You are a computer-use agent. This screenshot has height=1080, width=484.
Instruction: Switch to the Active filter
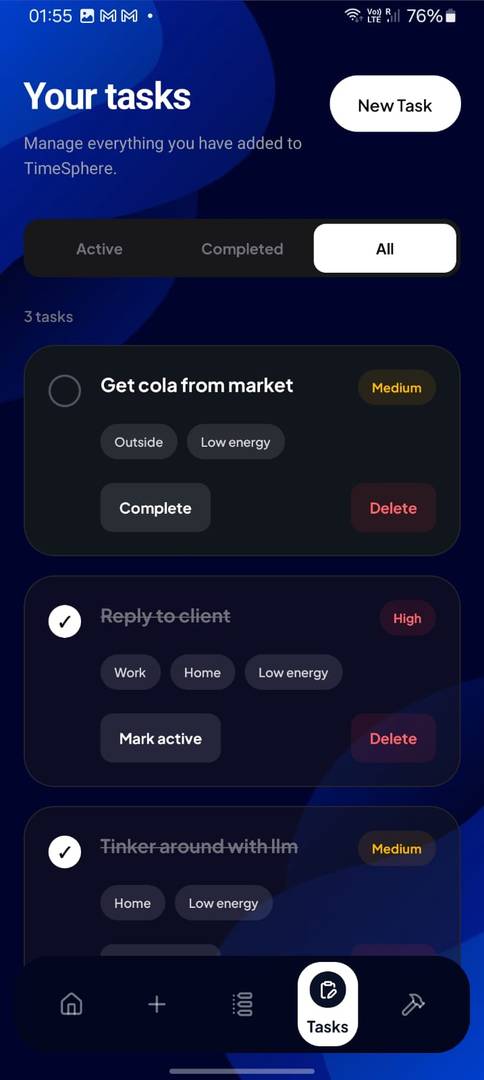[99, 249]
